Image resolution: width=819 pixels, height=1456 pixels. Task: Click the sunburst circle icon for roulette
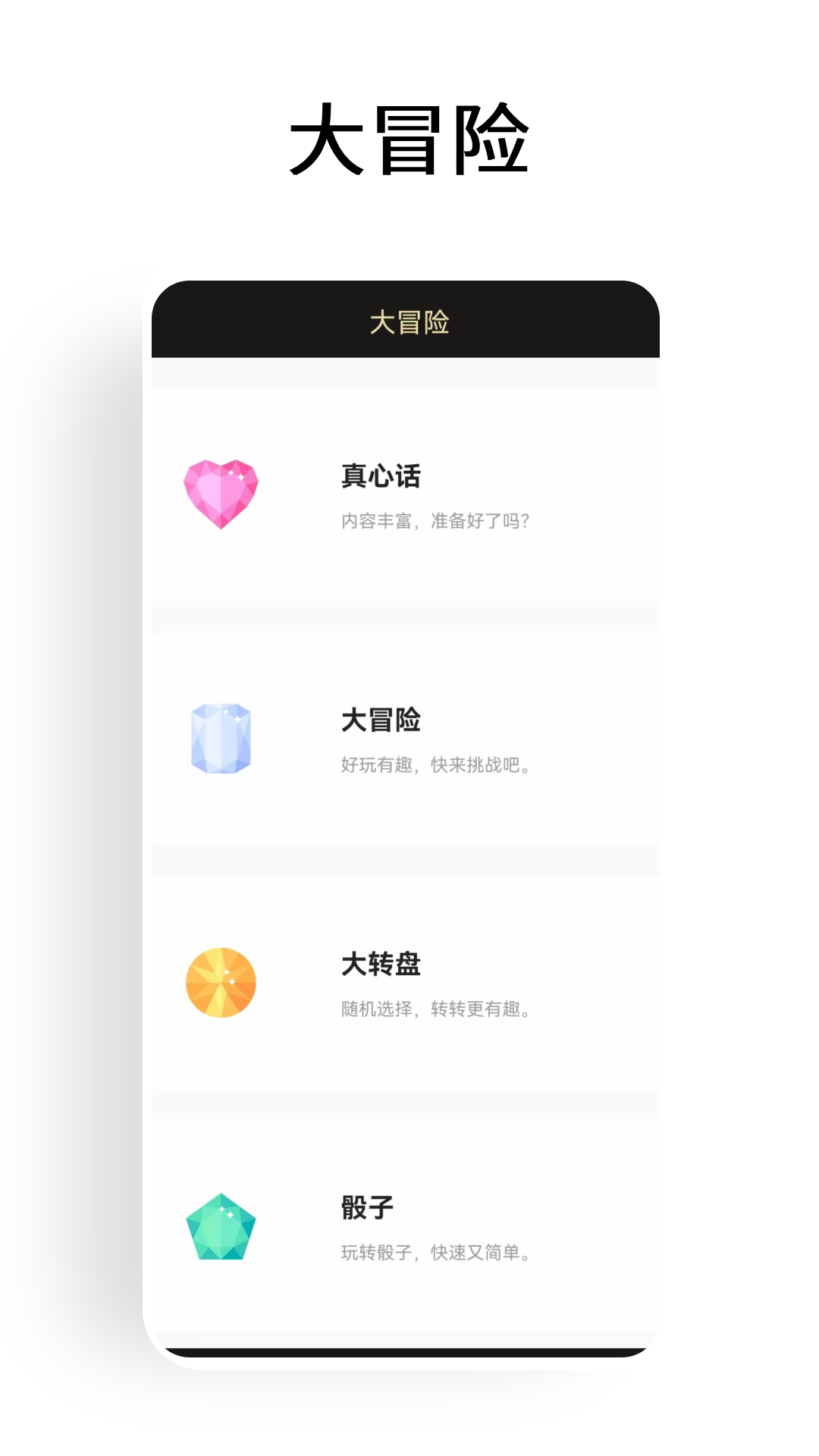(x=221, y=982)
